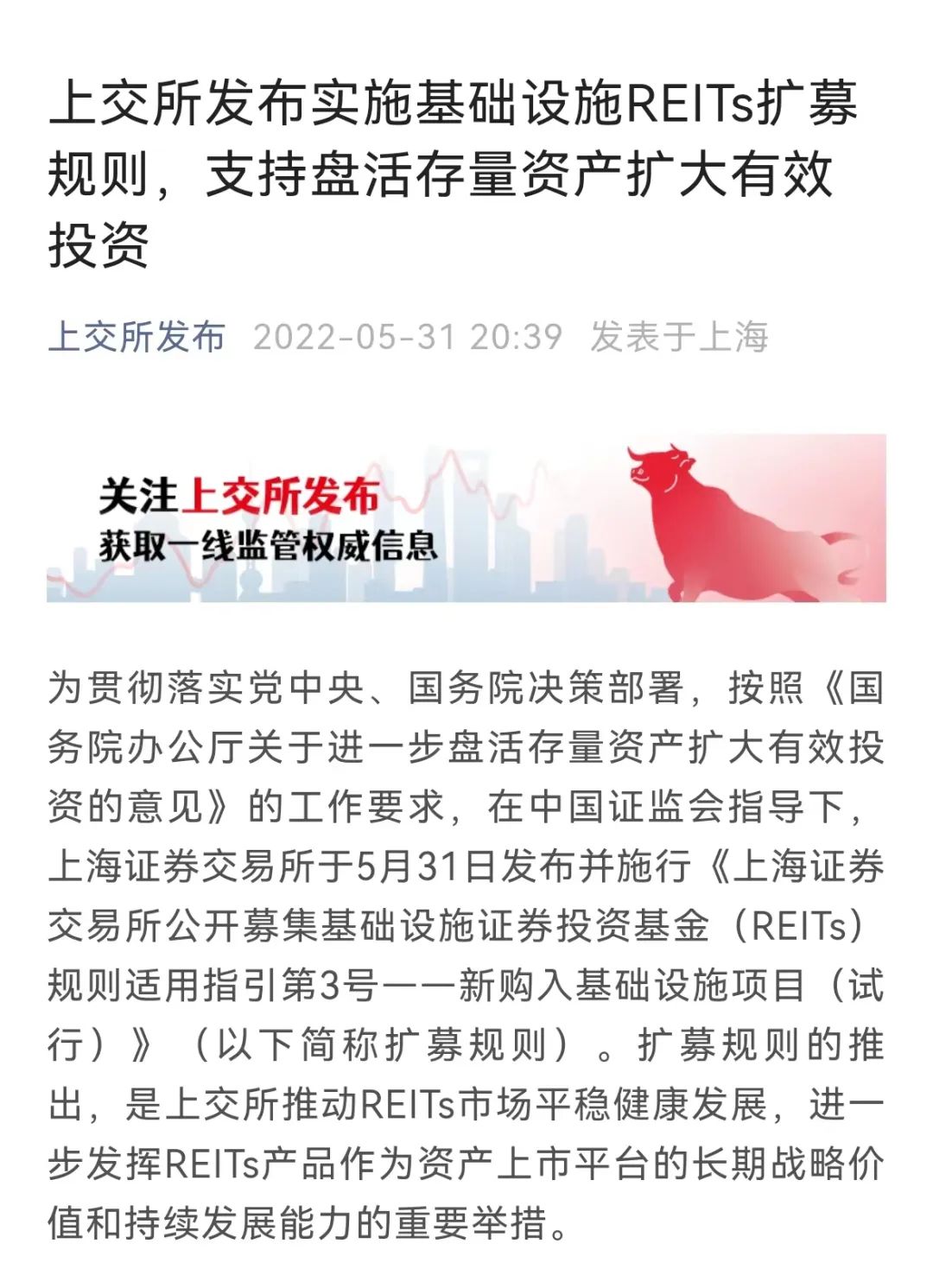
Task: Tap the 关注上交所发布 banner image
Action: (466, 518)
